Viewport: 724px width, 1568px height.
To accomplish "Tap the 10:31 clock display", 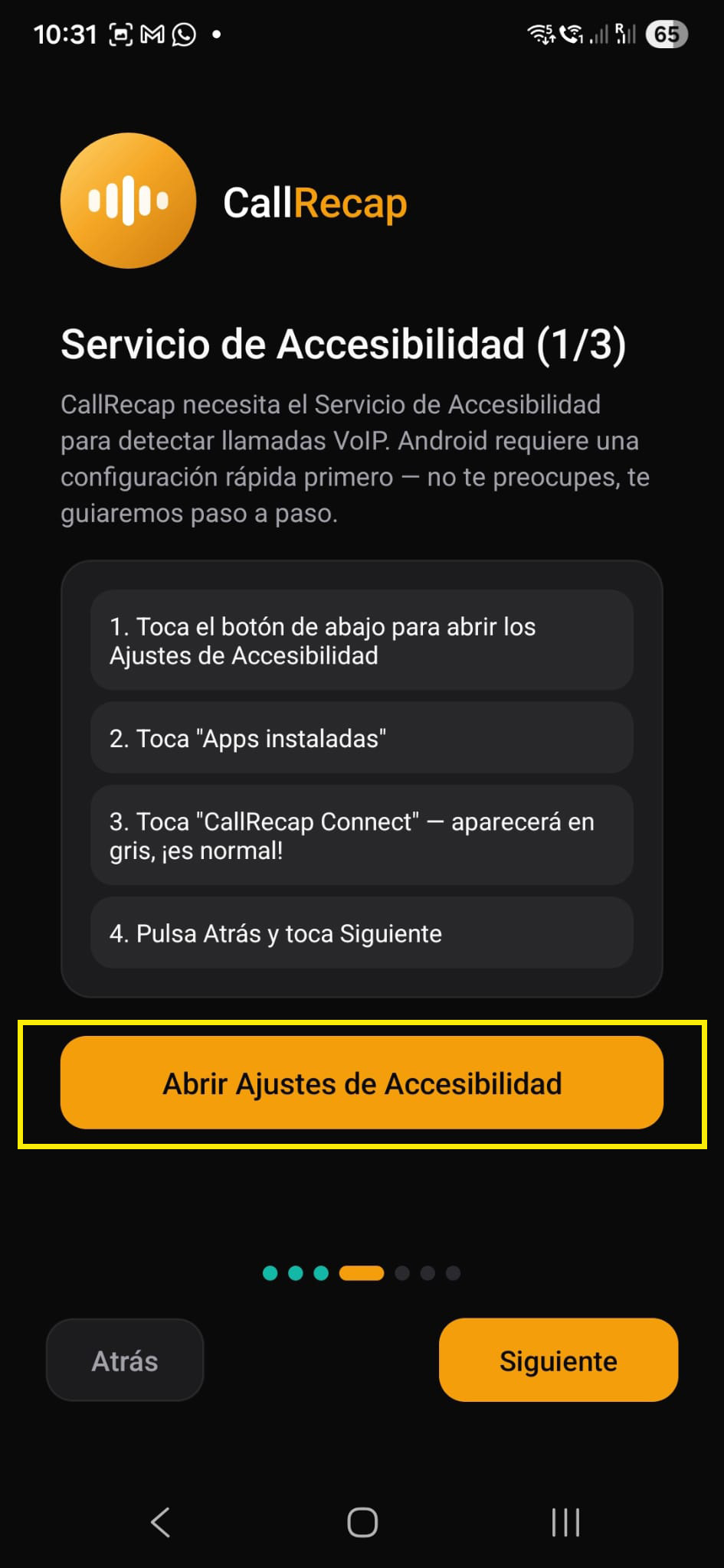I will (65, 34).
